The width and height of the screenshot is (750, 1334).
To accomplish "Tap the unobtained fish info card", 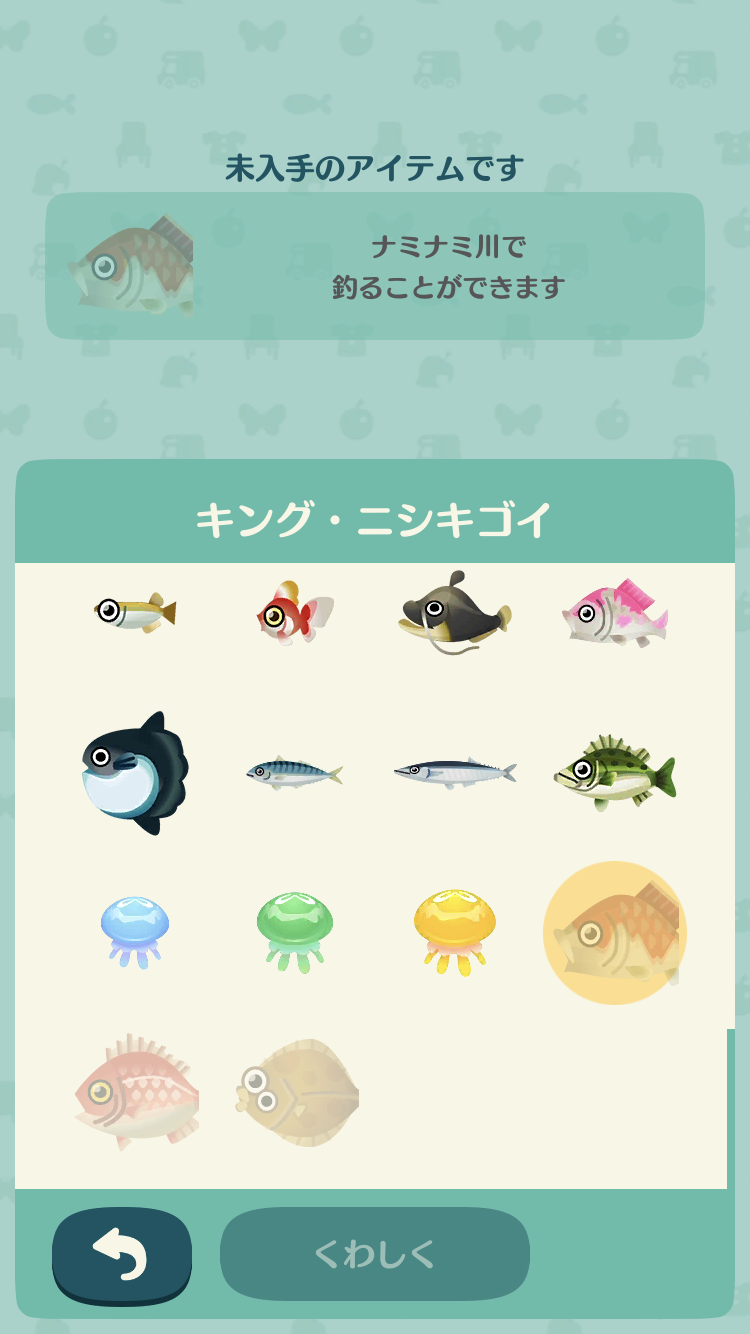I will (375, 263).
